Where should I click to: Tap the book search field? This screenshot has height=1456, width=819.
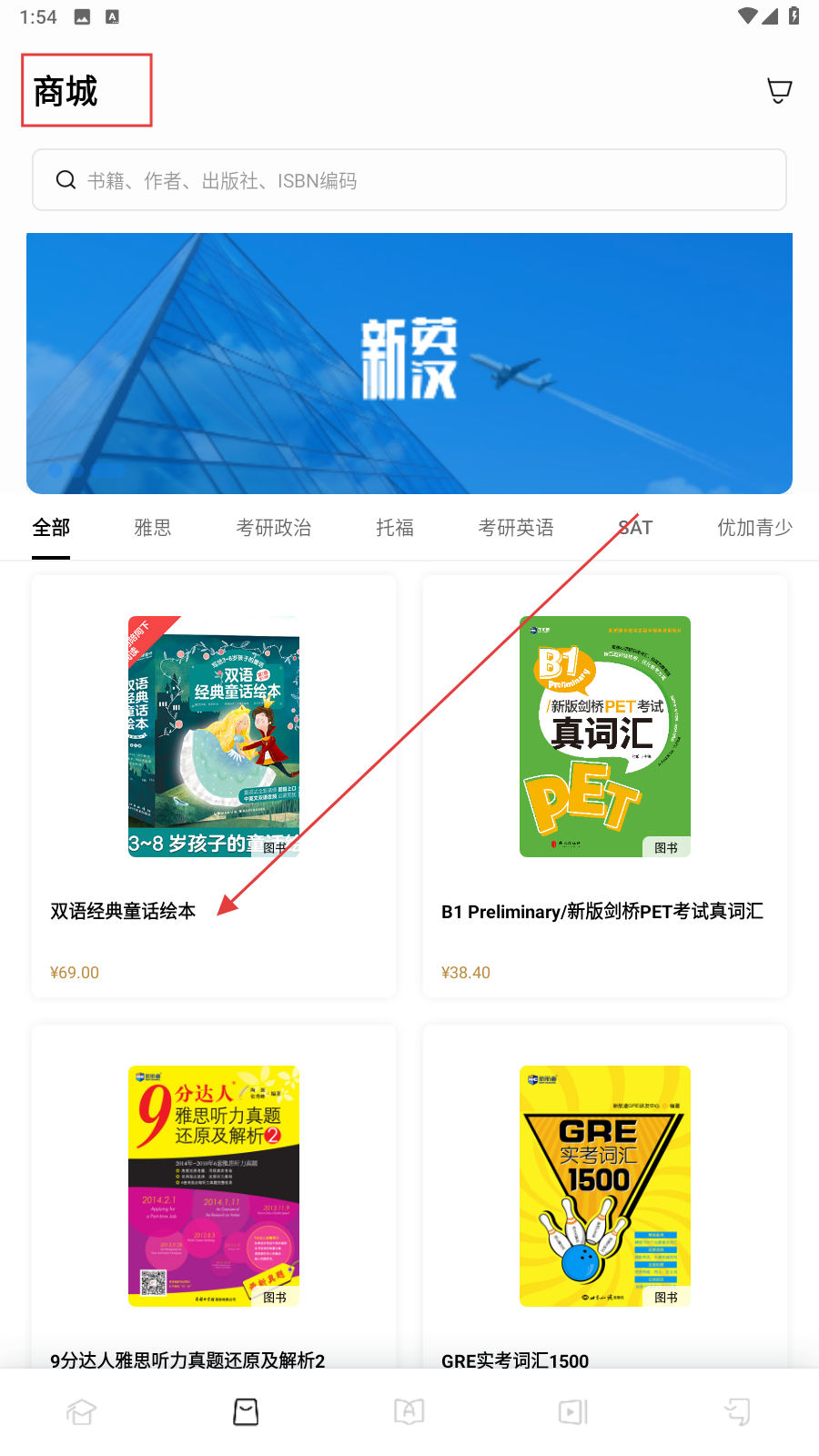[409, 180]
